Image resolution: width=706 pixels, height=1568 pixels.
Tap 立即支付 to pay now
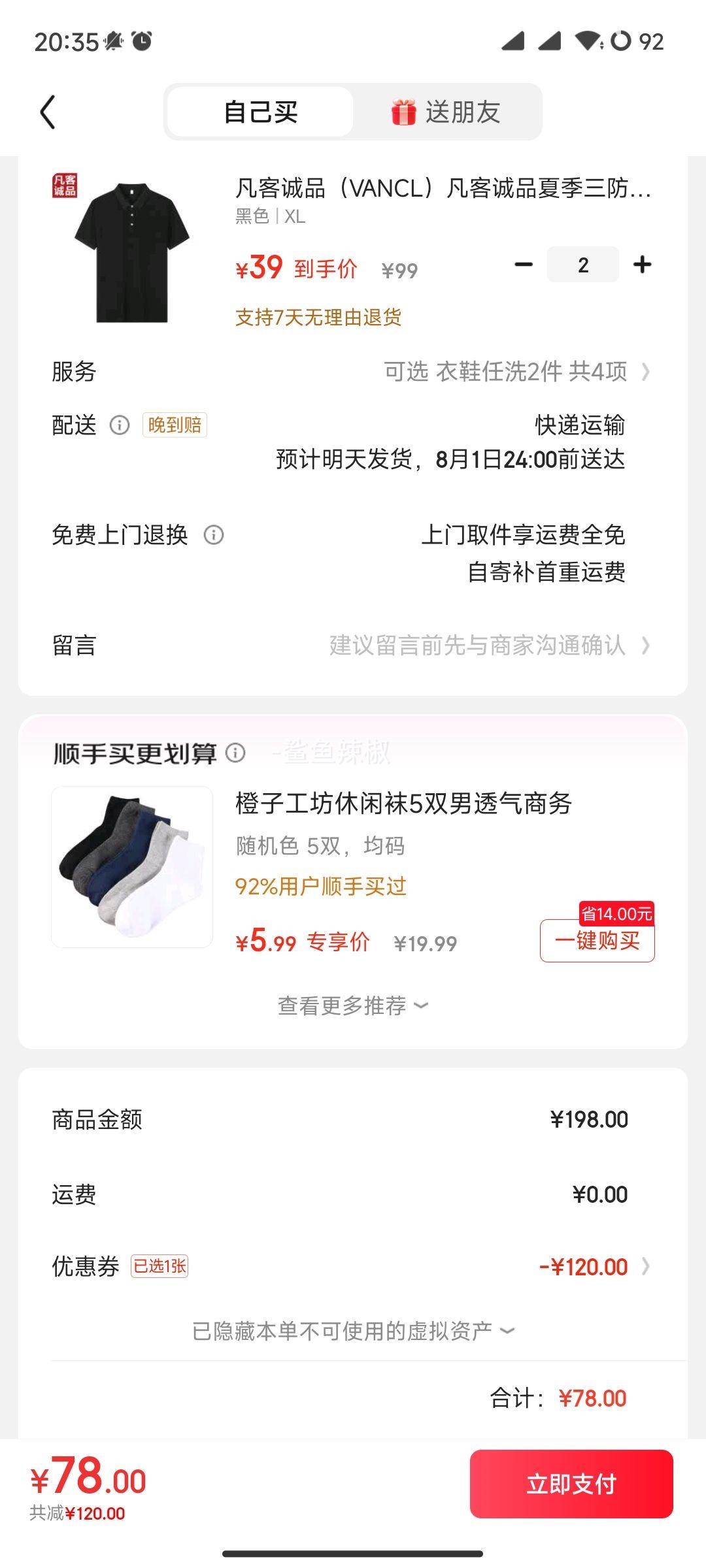[x=571, y=1484]
